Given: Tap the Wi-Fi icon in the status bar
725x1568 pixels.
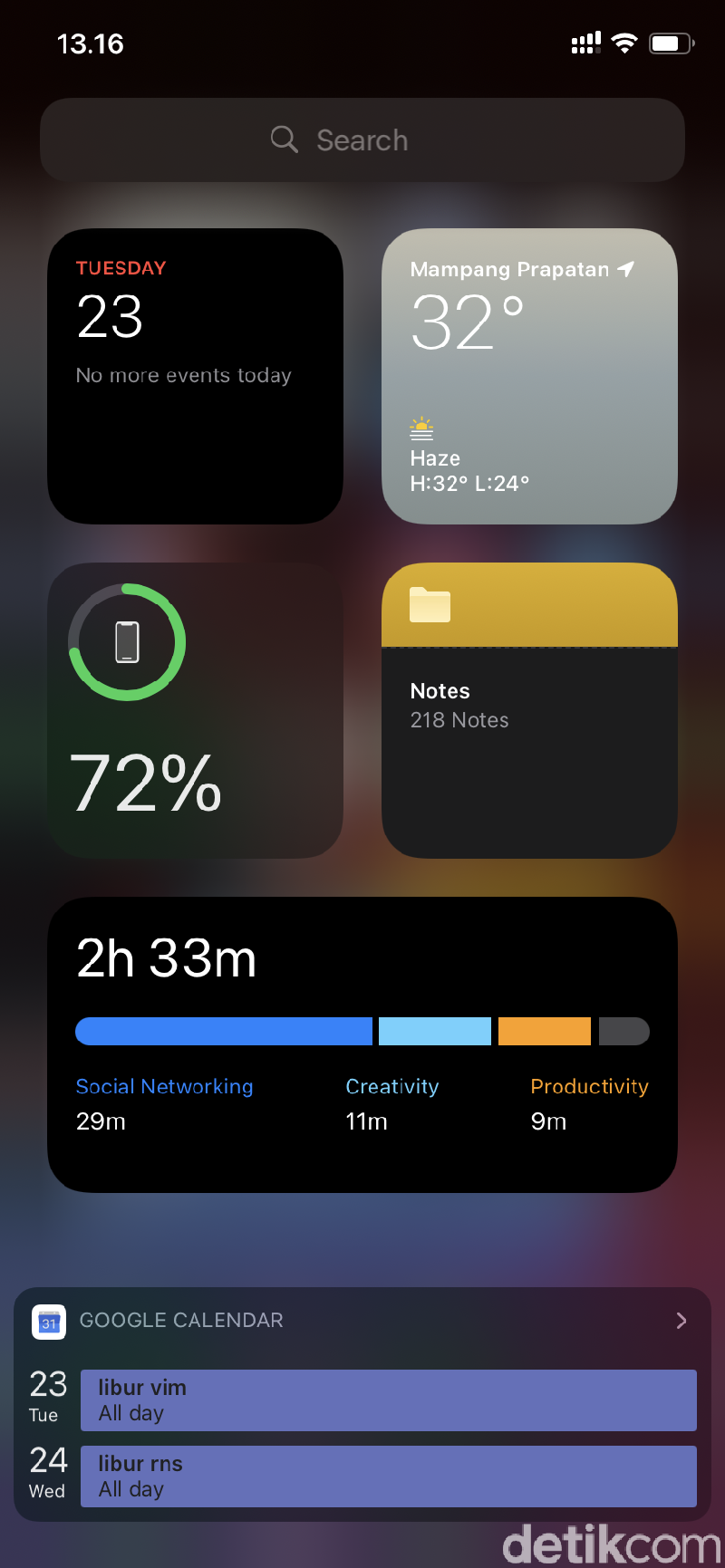Looking at the screenshot, I should click(624, 42).
